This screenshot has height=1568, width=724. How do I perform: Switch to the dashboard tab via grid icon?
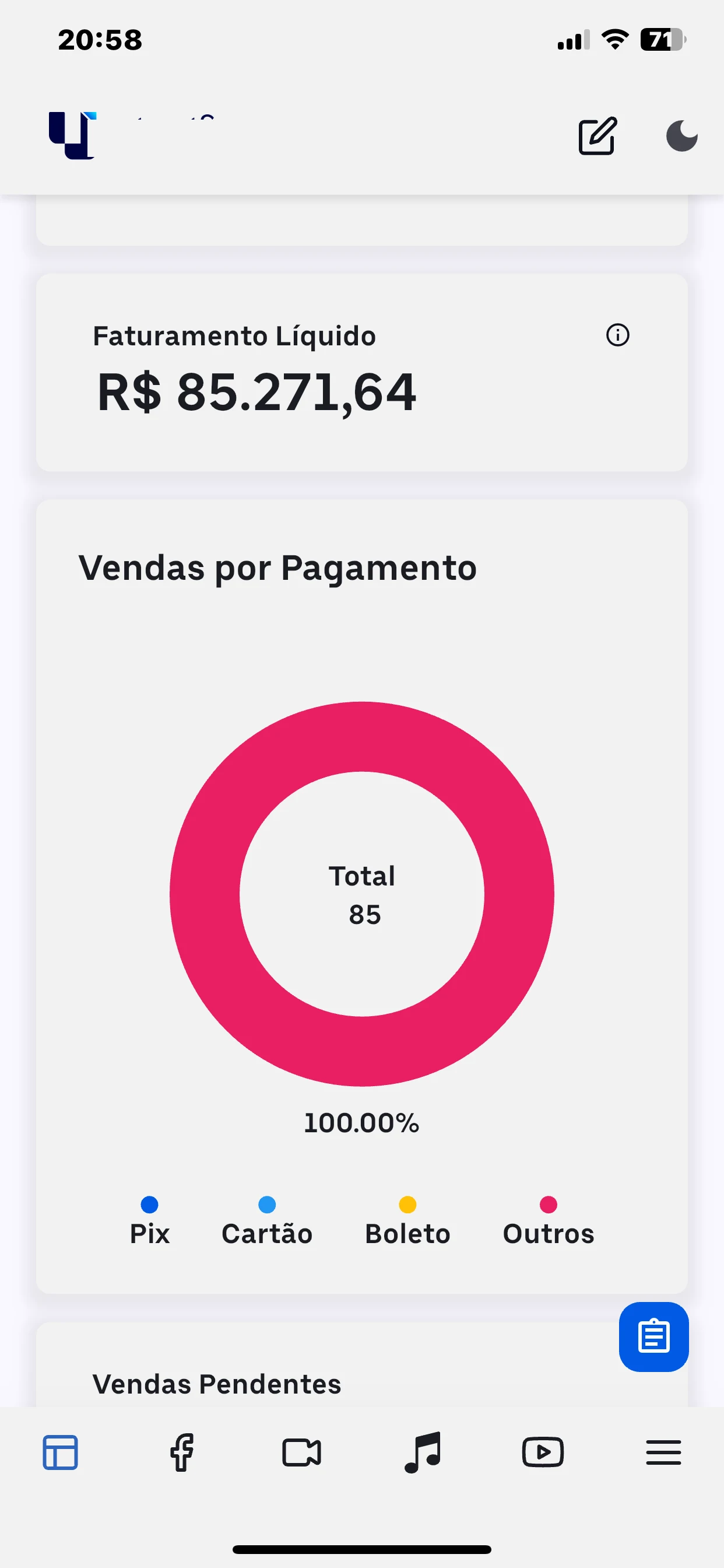coord(60,1454)
